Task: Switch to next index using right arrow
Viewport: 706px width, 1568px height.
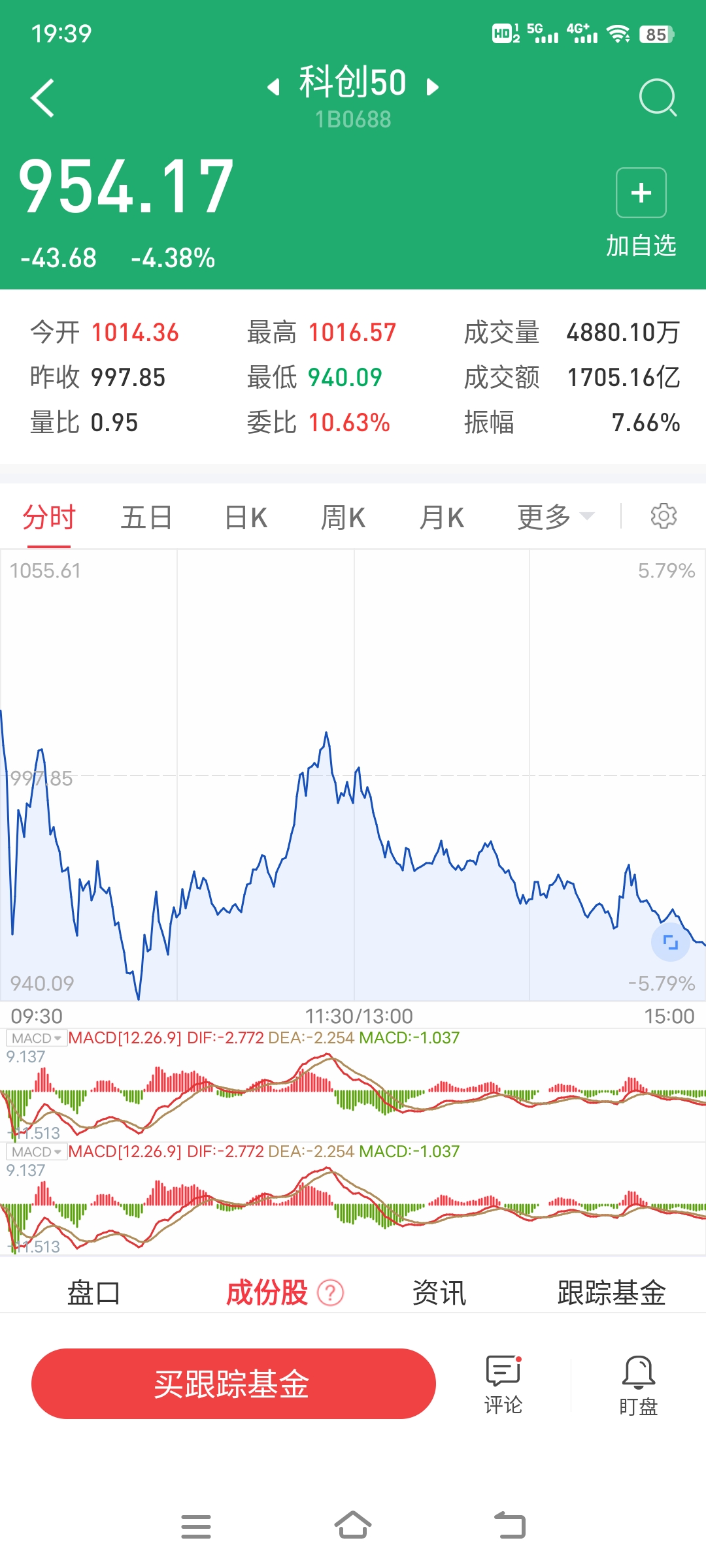Action: click(431, 86)
